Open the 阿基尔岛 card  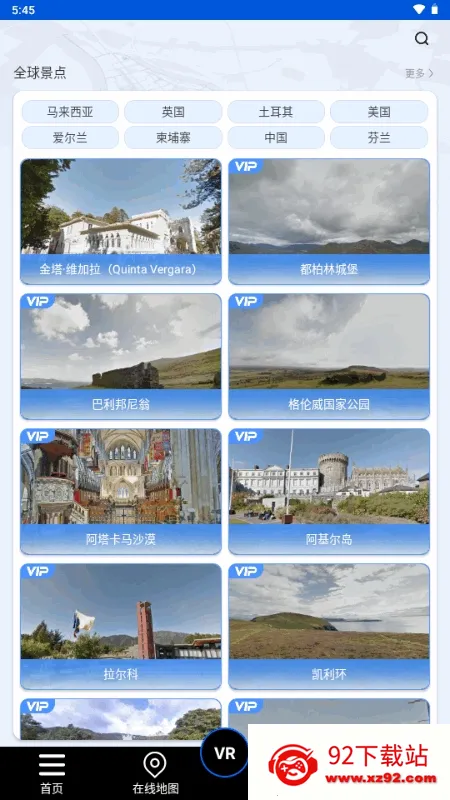coord(329,491)
